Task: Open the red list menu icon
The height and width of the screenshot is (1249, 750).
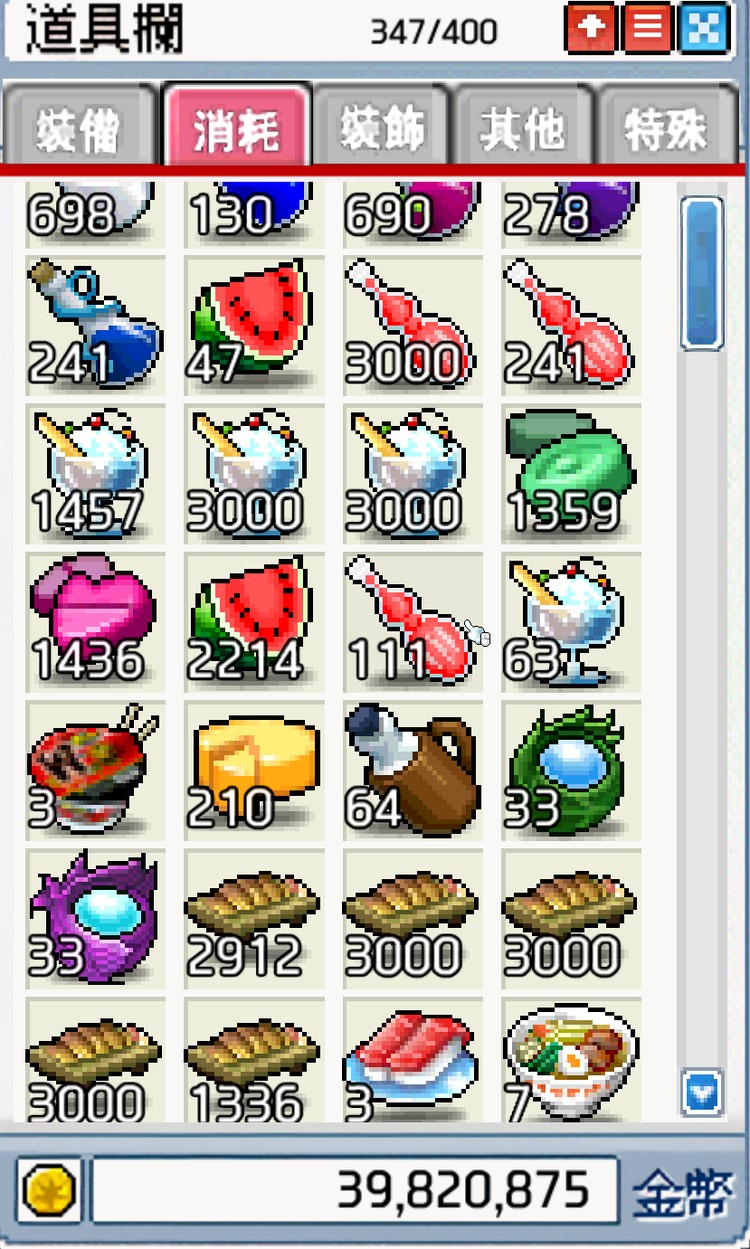Action: point(648,29)
